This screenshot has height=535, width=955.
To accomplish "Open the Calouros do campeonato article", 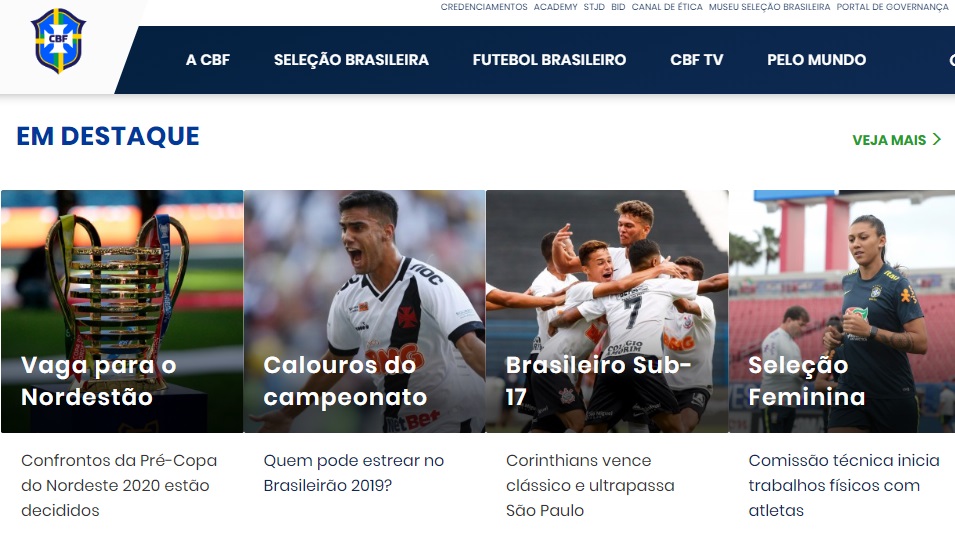I will pyautogui.click(x=364, y=311).
